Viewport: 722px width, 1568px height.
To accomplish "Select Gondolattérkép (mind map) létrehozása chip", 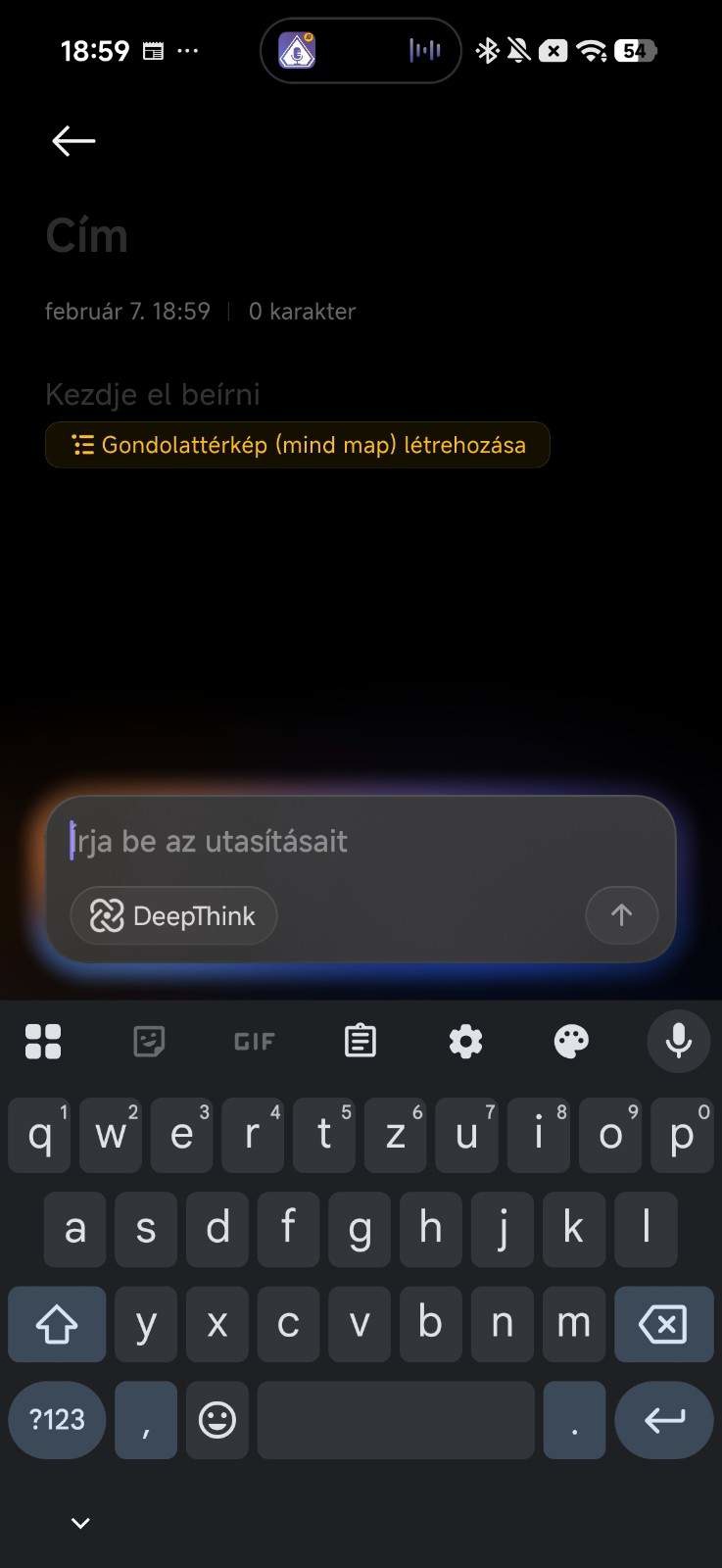I will (x=298, y=445).
